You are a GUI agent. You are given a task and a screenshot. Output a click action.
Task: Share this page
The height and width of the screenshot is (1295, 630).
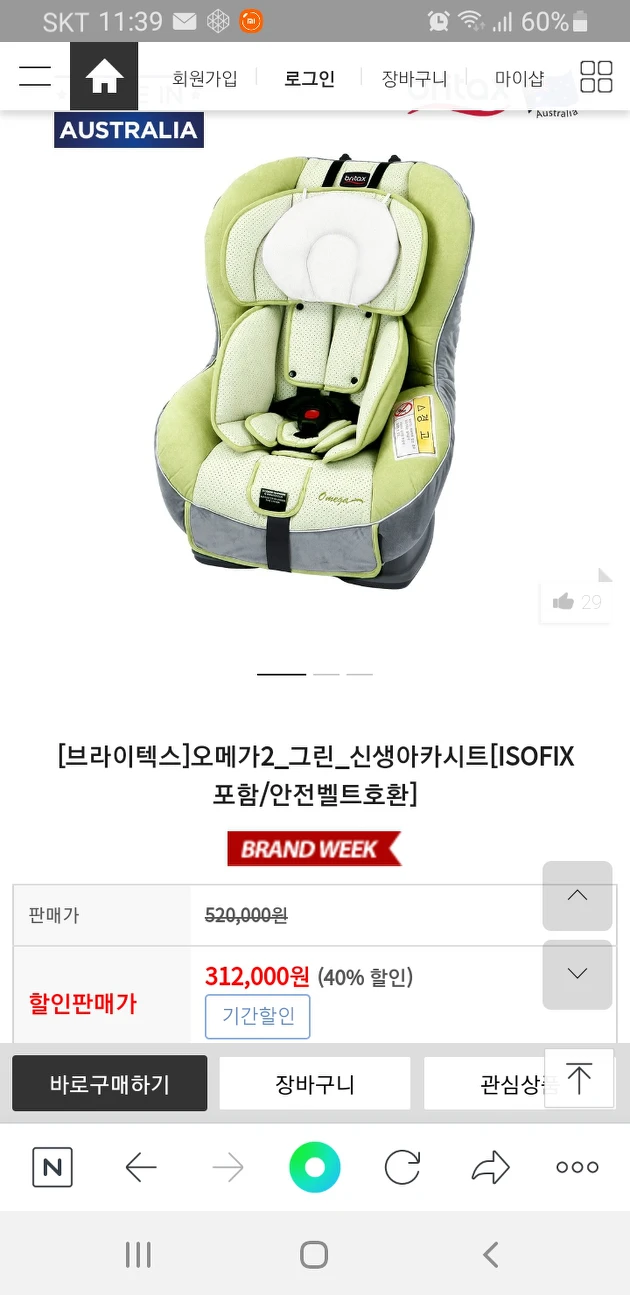(490, 1167)
